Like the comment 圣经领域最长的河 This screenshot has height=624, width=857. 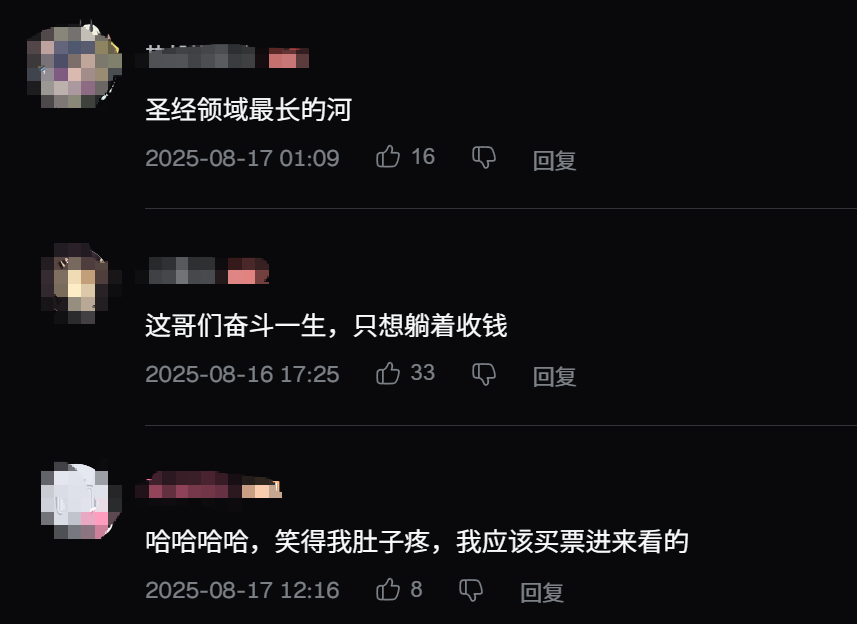389,157
